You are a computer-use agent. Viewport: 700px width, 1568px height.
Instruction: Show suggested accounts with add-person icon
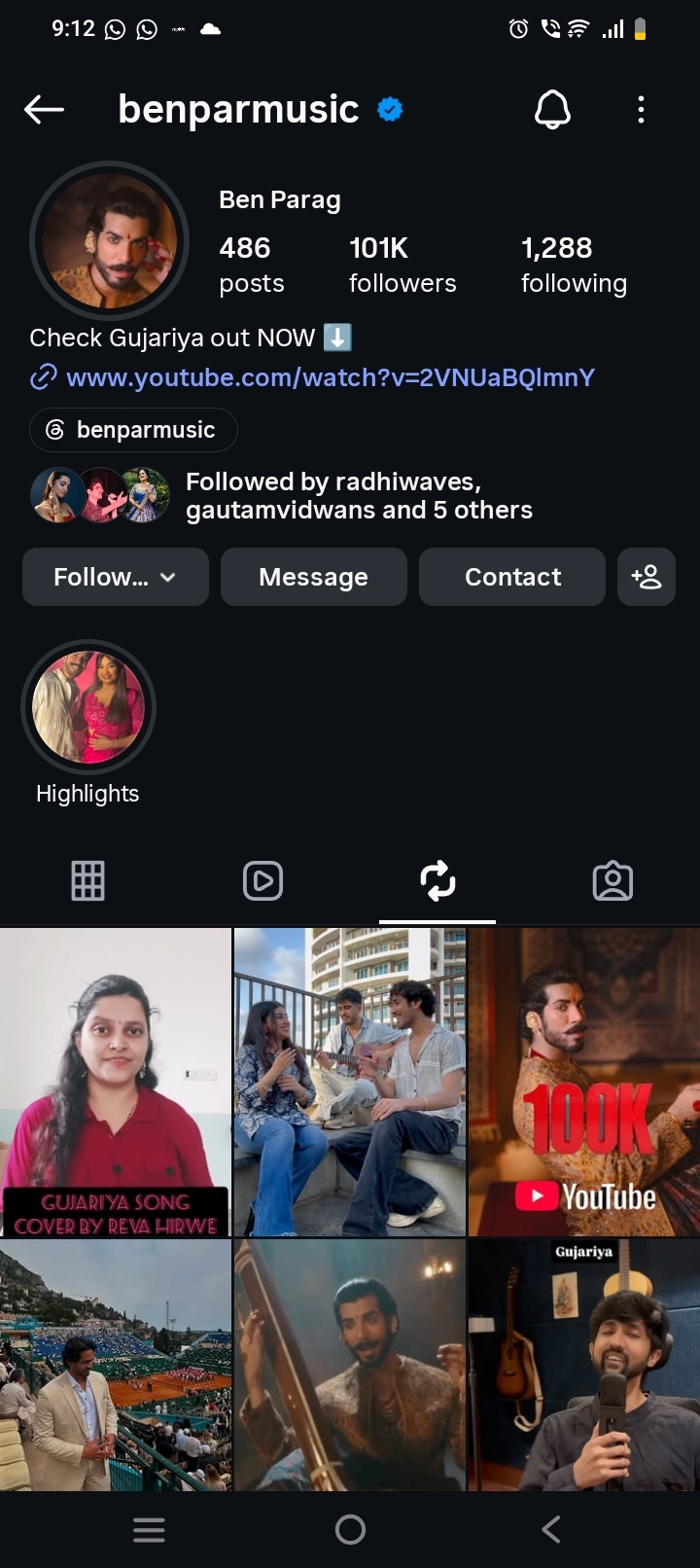[647, 577]
